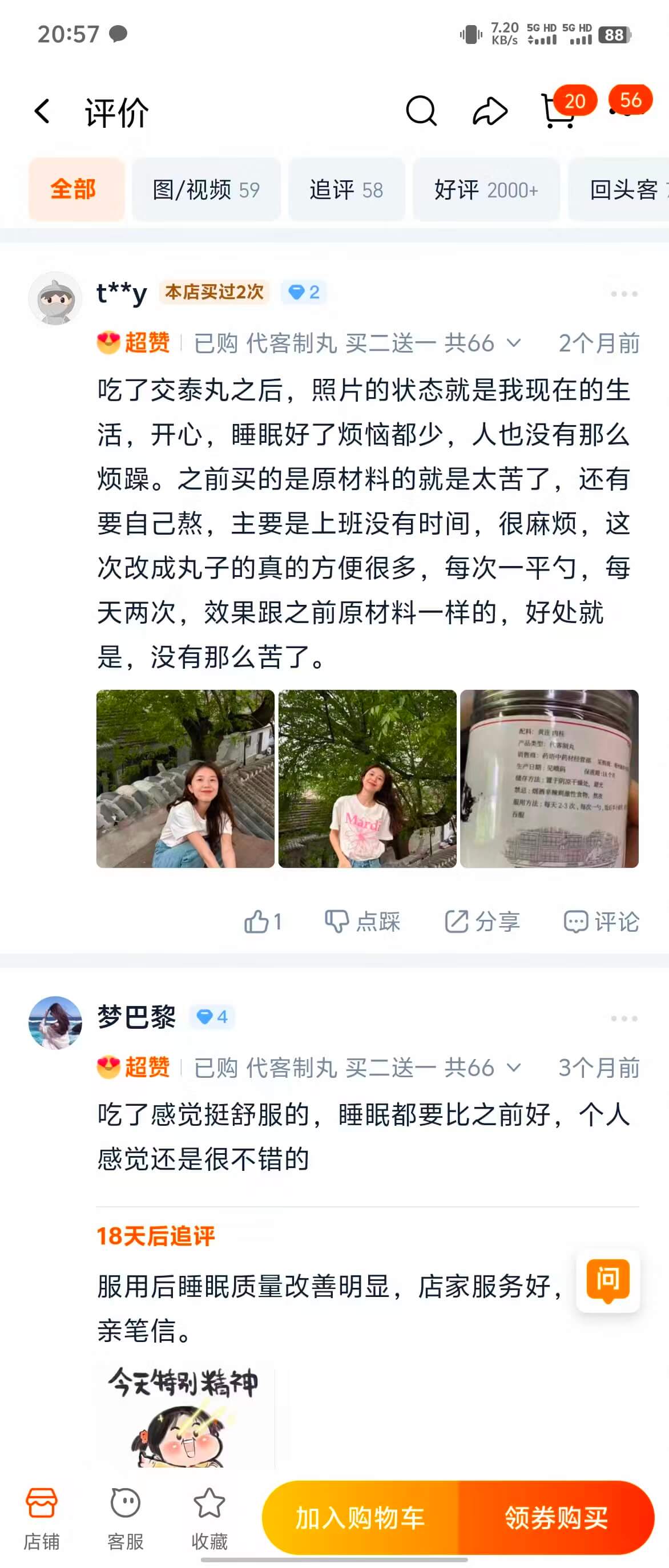The height and width of the screenshot is (1568, 669).
Task: Expand purchased item details in t**y's review
Action: [x=514, y=343]
